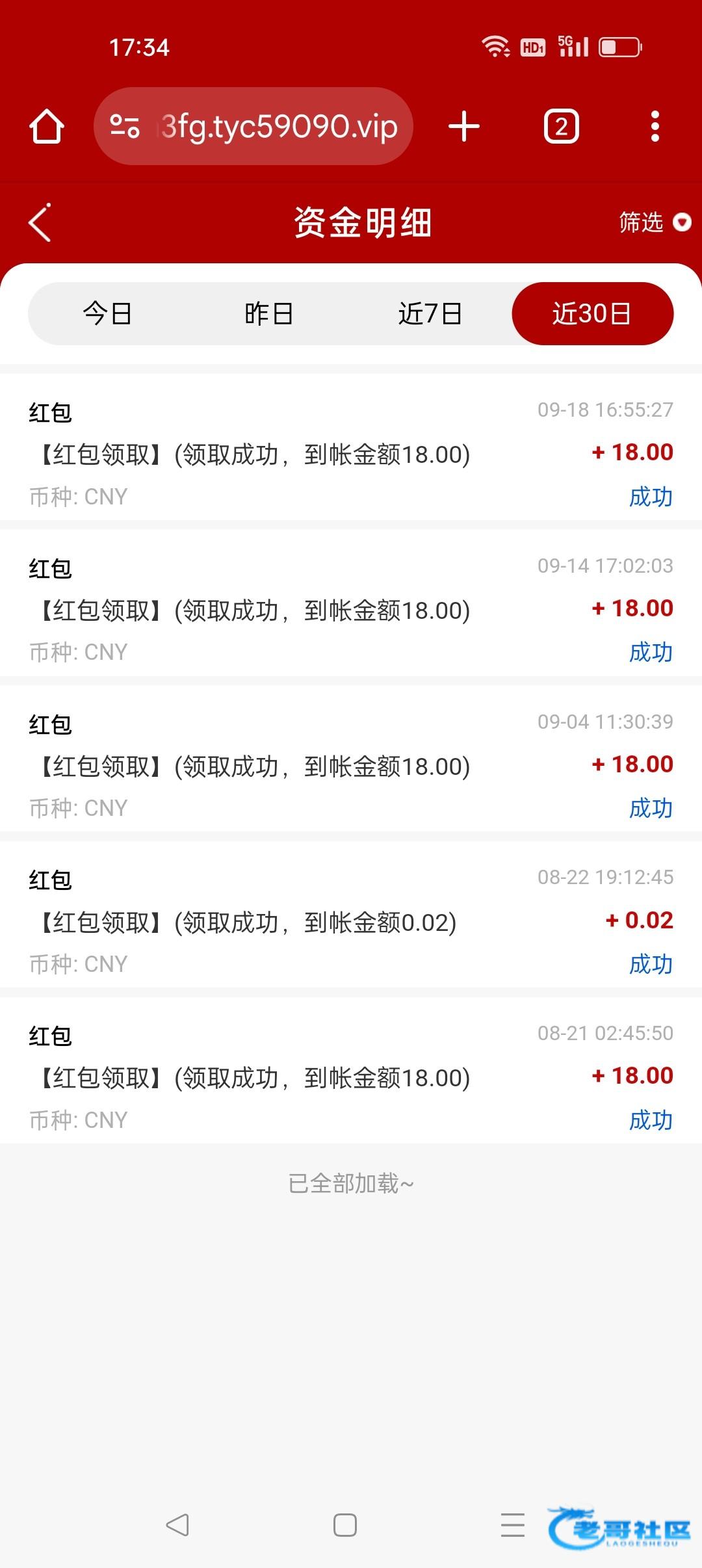Switch to the 昨日 tab
The height and width of the screenshot is (1568, 702).
[x=268, y=314]
